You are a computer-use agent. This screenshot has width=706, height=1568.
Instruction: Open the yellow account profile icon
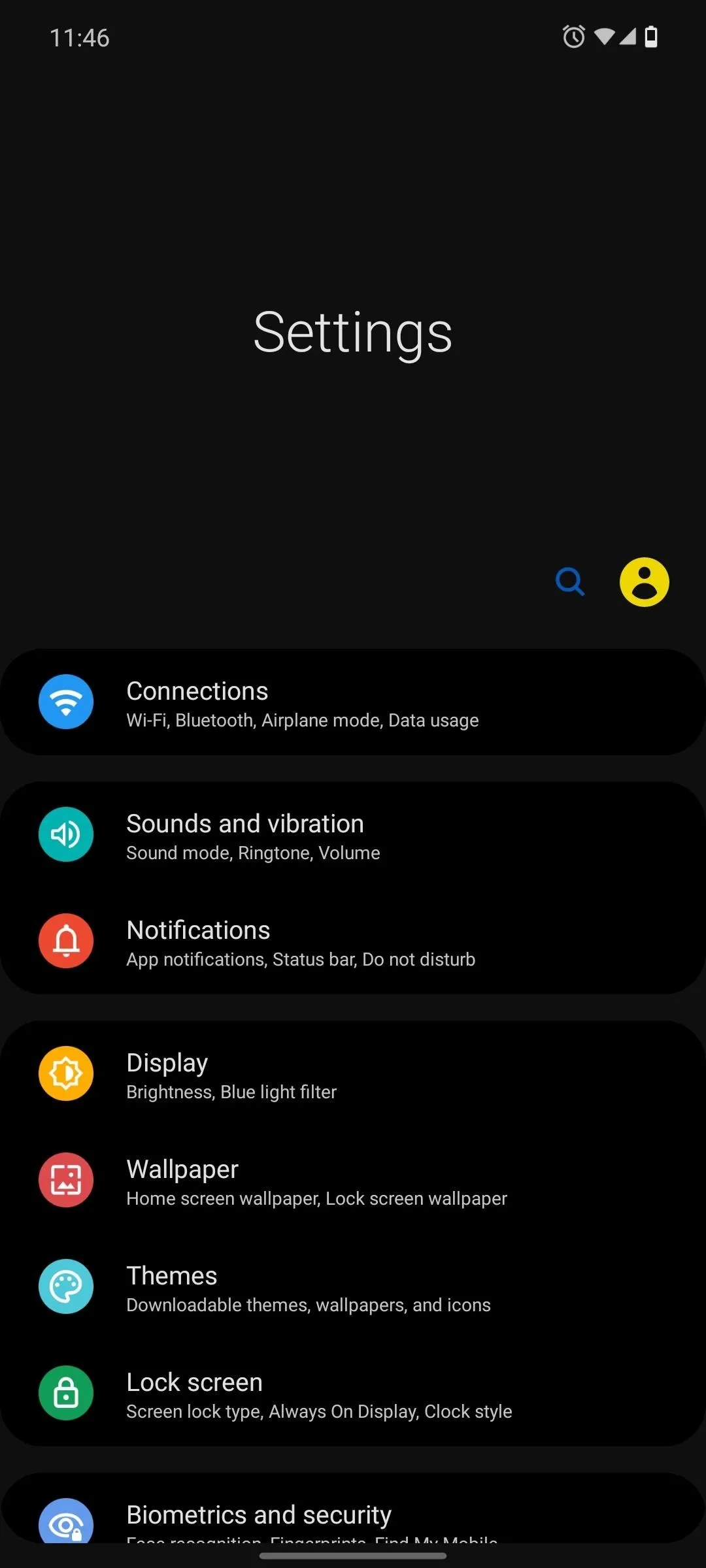coord(644,582)
